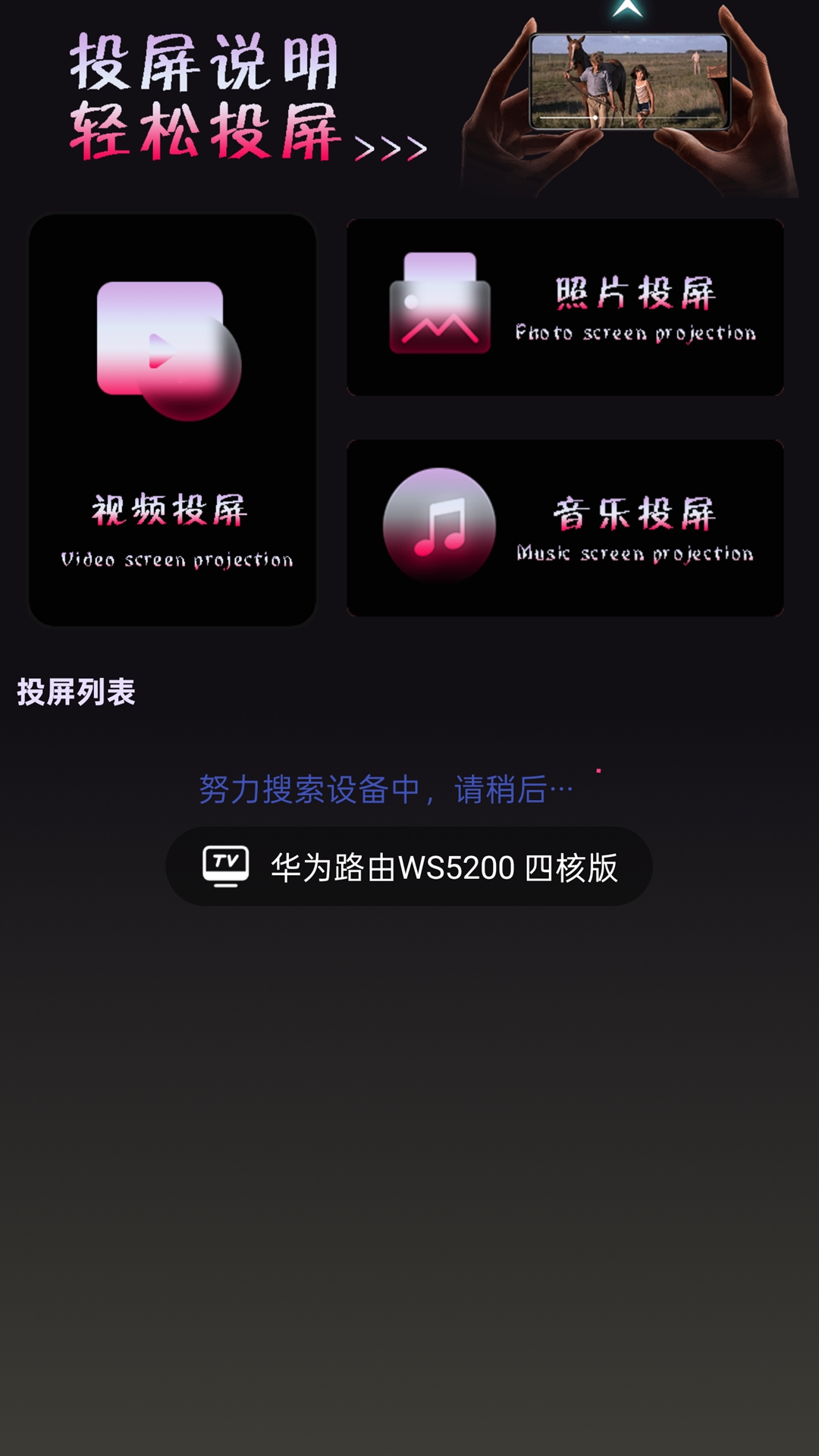The width and height of the screenshot is (819, 1456).
Task: Open 照片投屏 (Photo screen projection)
Action: click(565, 307)
